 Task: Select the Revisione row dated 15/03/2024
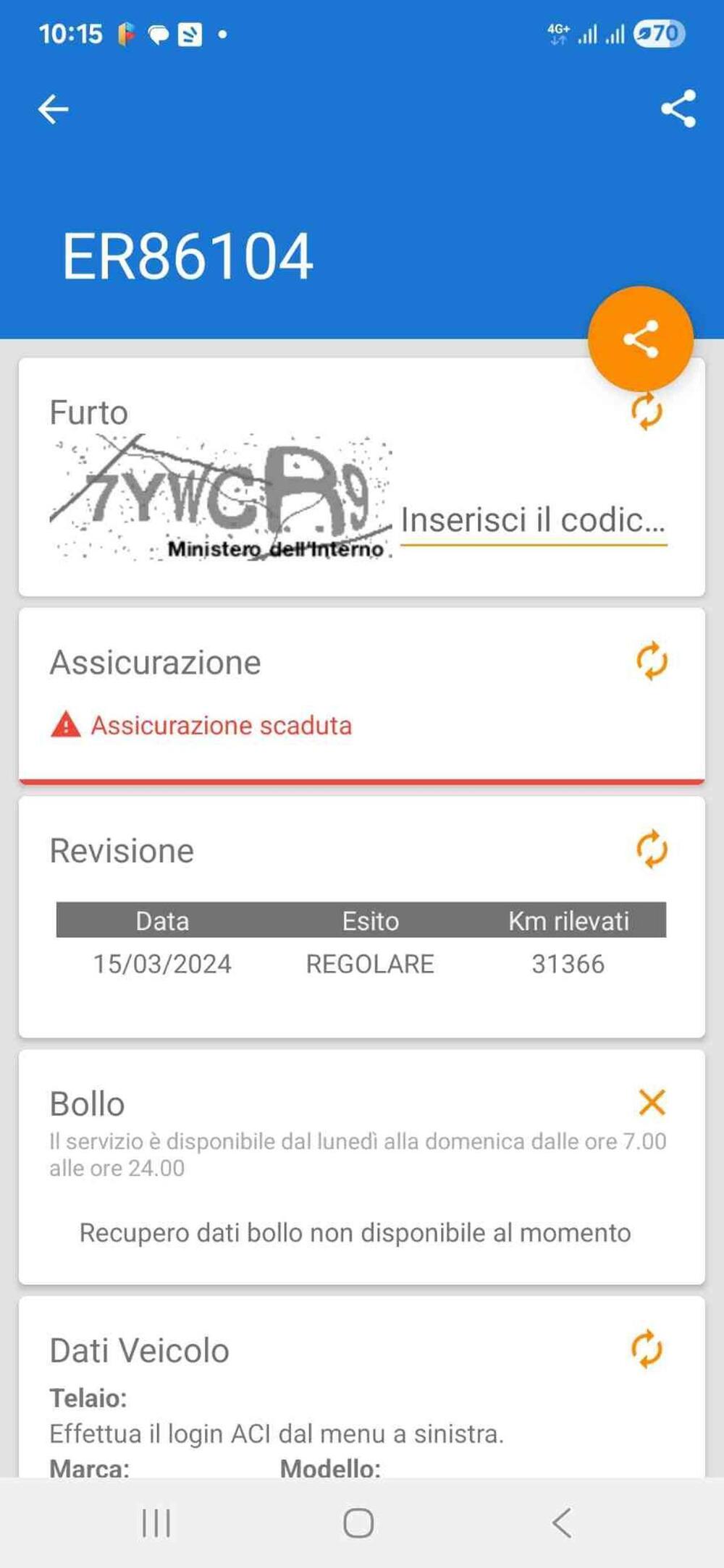362,963
